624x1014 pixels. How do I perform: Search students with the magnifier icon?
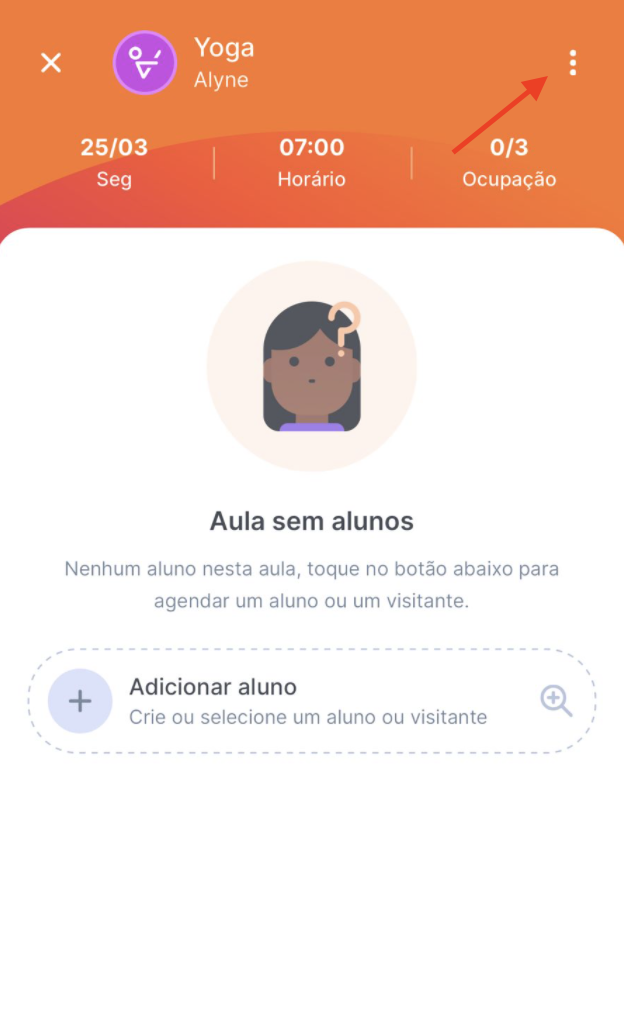coord(556,701)
